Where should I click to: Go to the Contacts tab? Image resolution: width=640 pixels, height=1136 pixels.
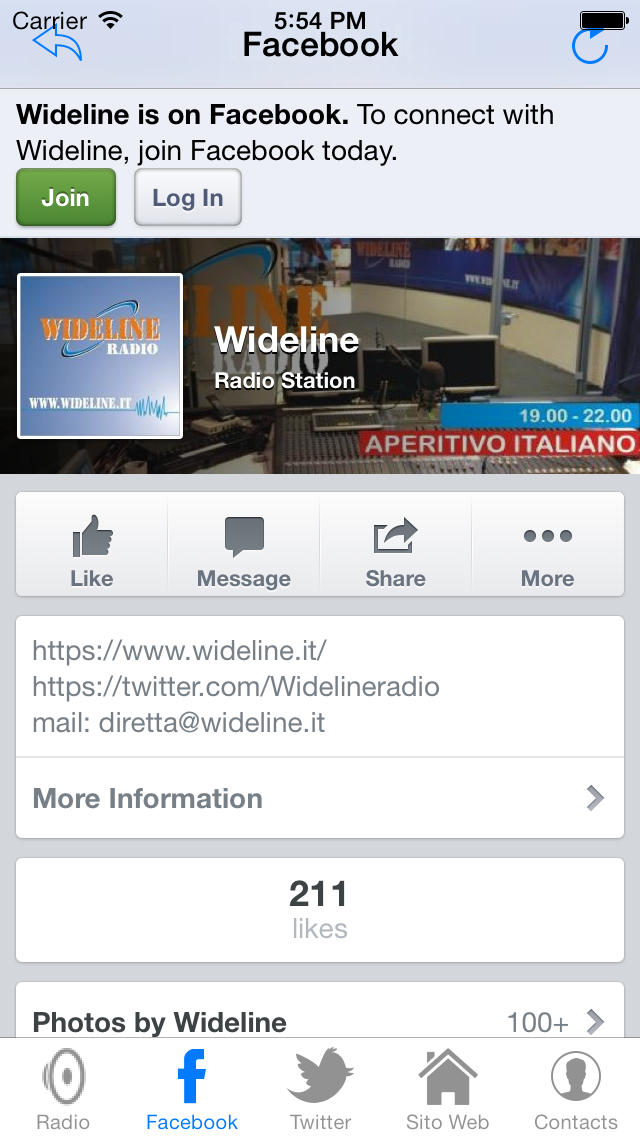pyautogui.click(x=575, y=1087)
